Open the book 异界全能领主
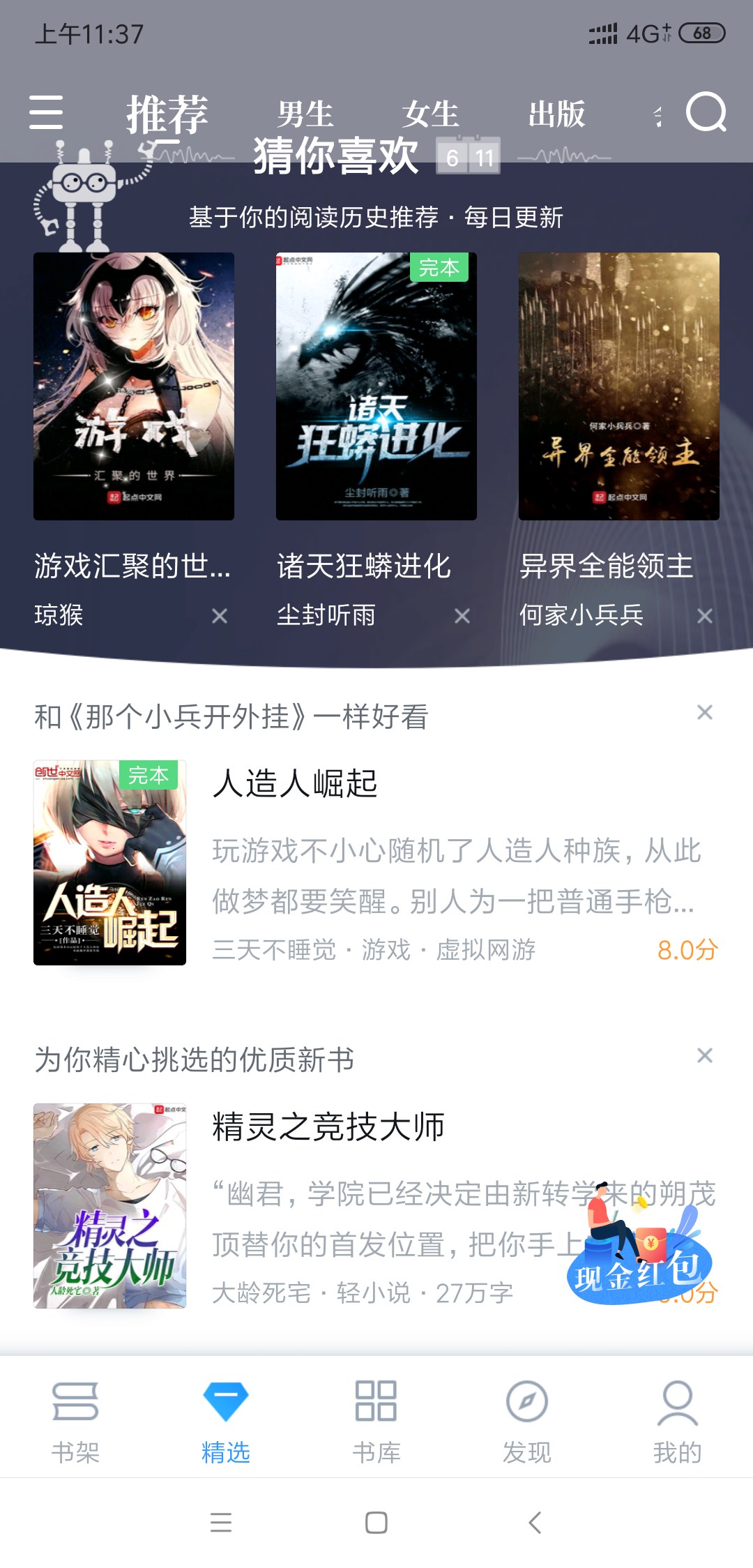 pyautogui.click(x=618, y=386)
